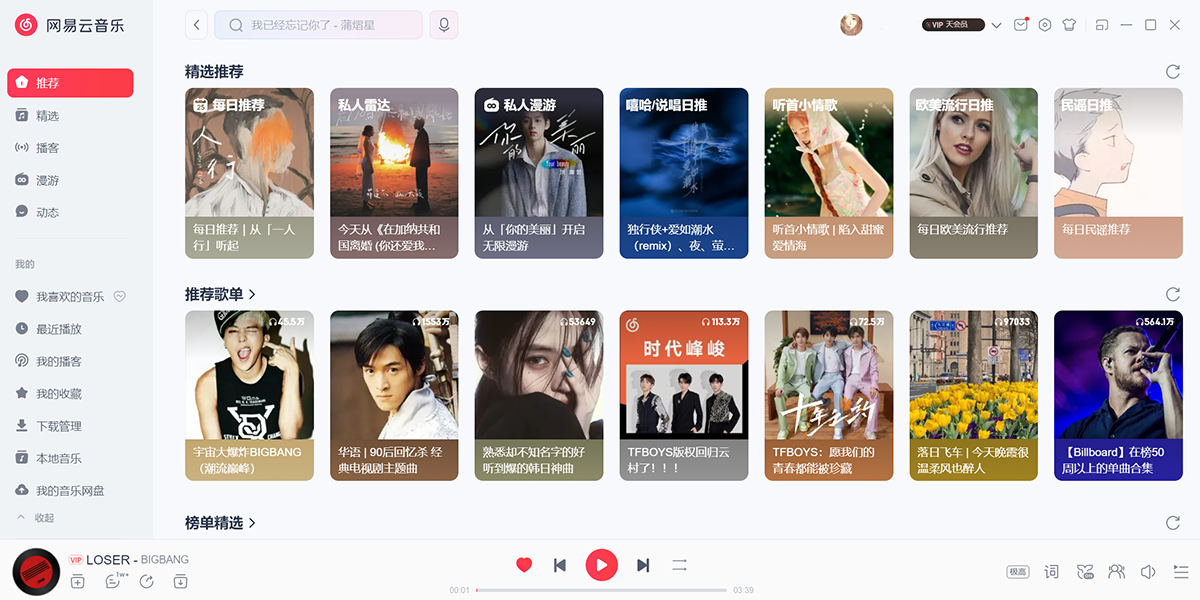Unlike the current song with the heart
This screenshot has width=1200, height=600.
[524, 565]
